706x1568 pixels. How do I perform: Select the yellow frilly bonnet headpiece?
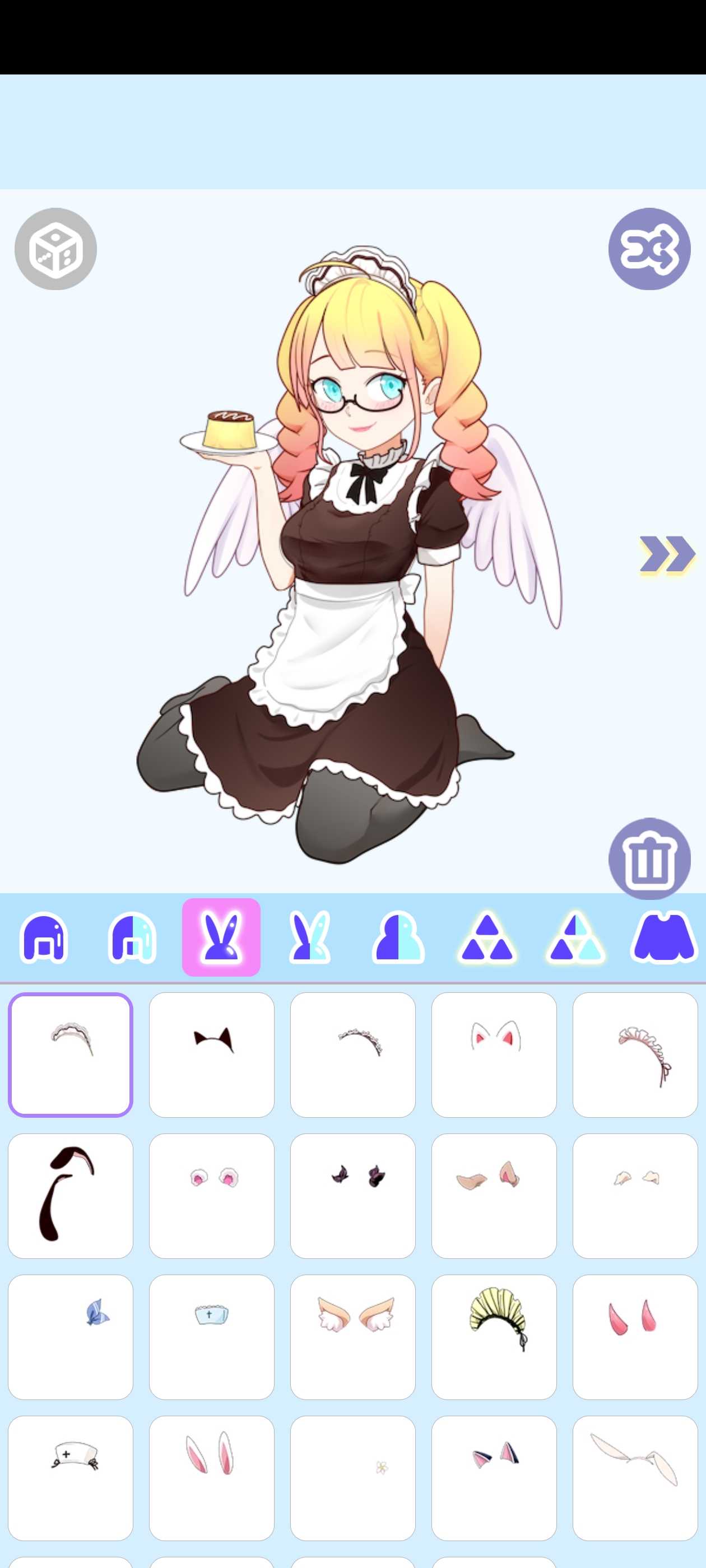click(x=494, y=1337)
